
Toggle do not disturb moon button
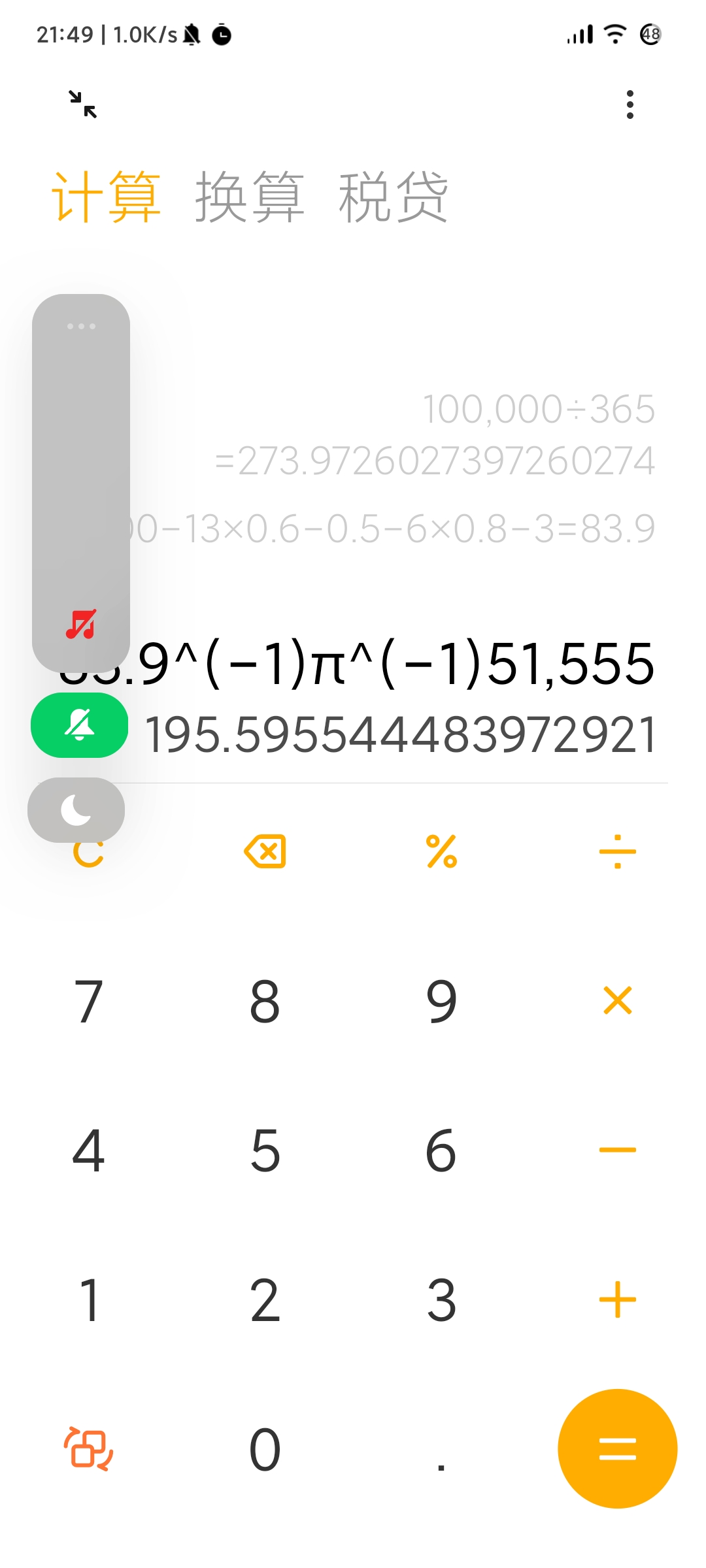[x=76, y=810]
